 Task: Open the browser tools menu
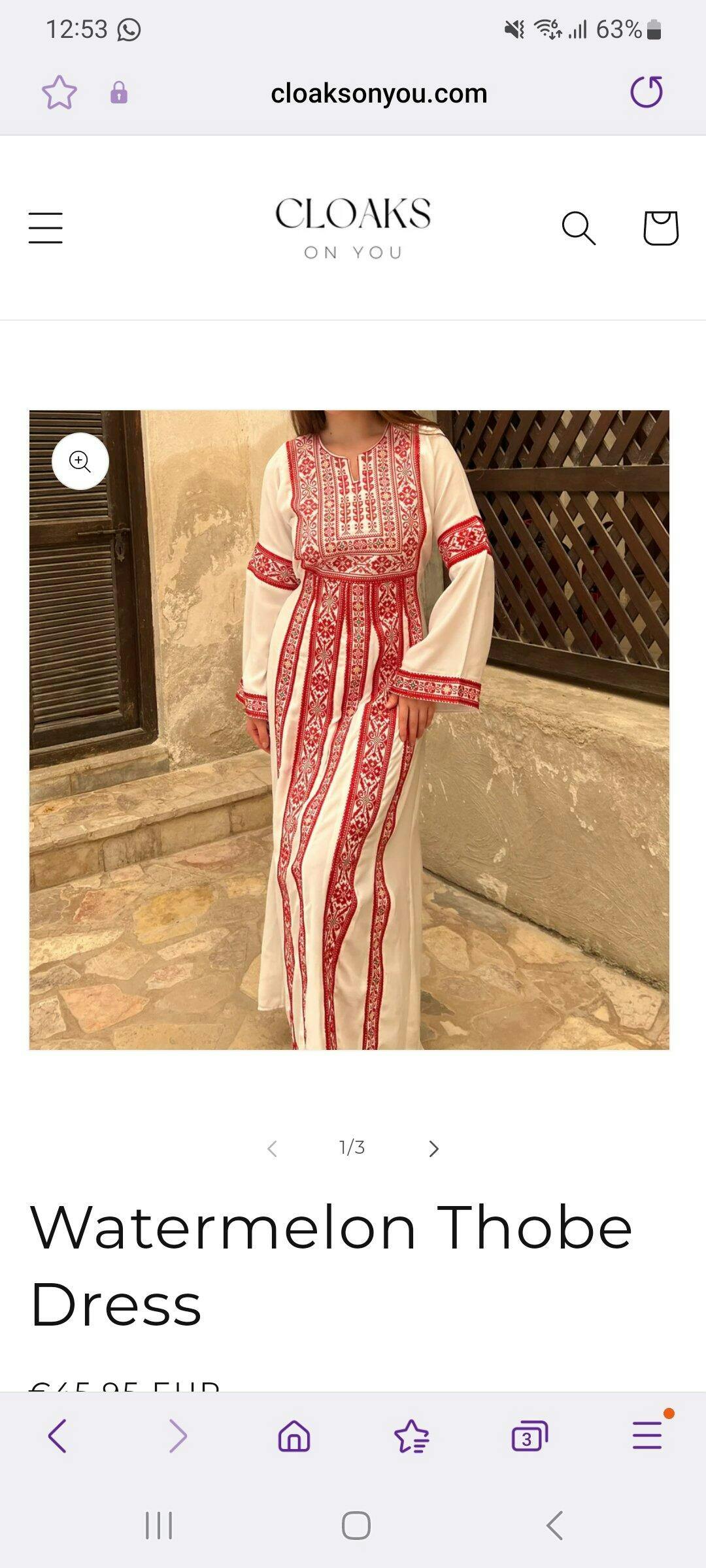(647, 1436)
